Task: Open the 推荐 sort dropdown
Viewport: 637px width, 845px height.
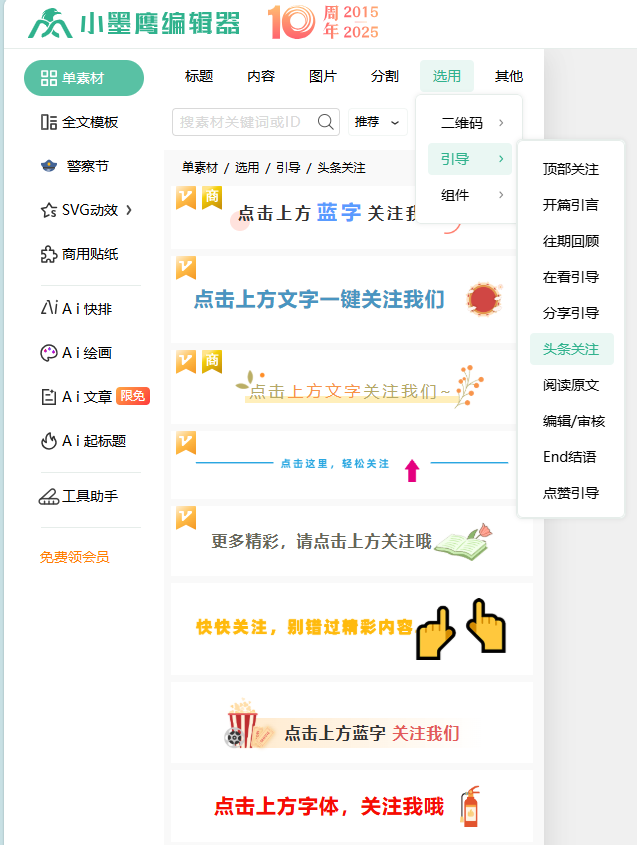Action: [x=377, y=122]
